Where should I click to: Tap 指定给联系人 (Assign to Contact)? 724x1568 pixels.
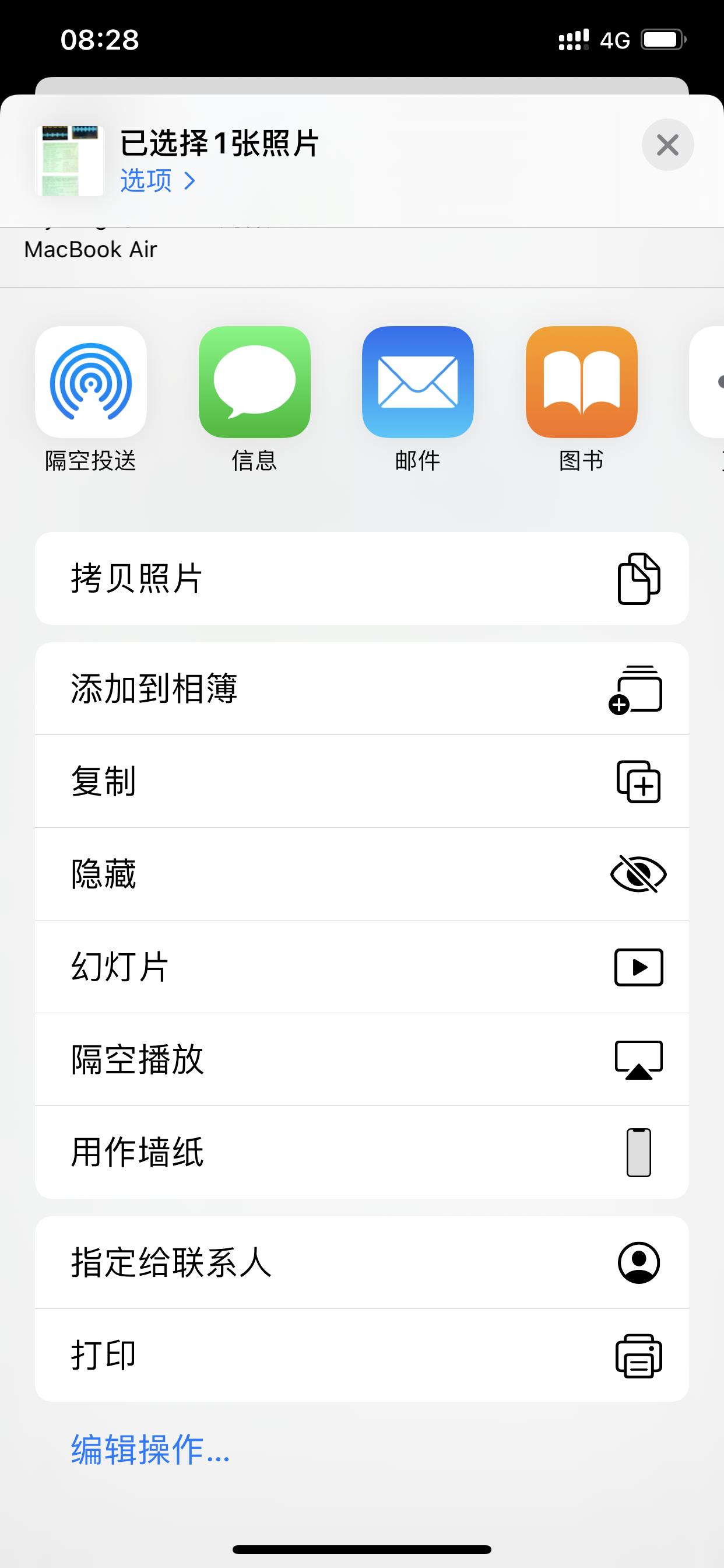[x=361, y=1263]
